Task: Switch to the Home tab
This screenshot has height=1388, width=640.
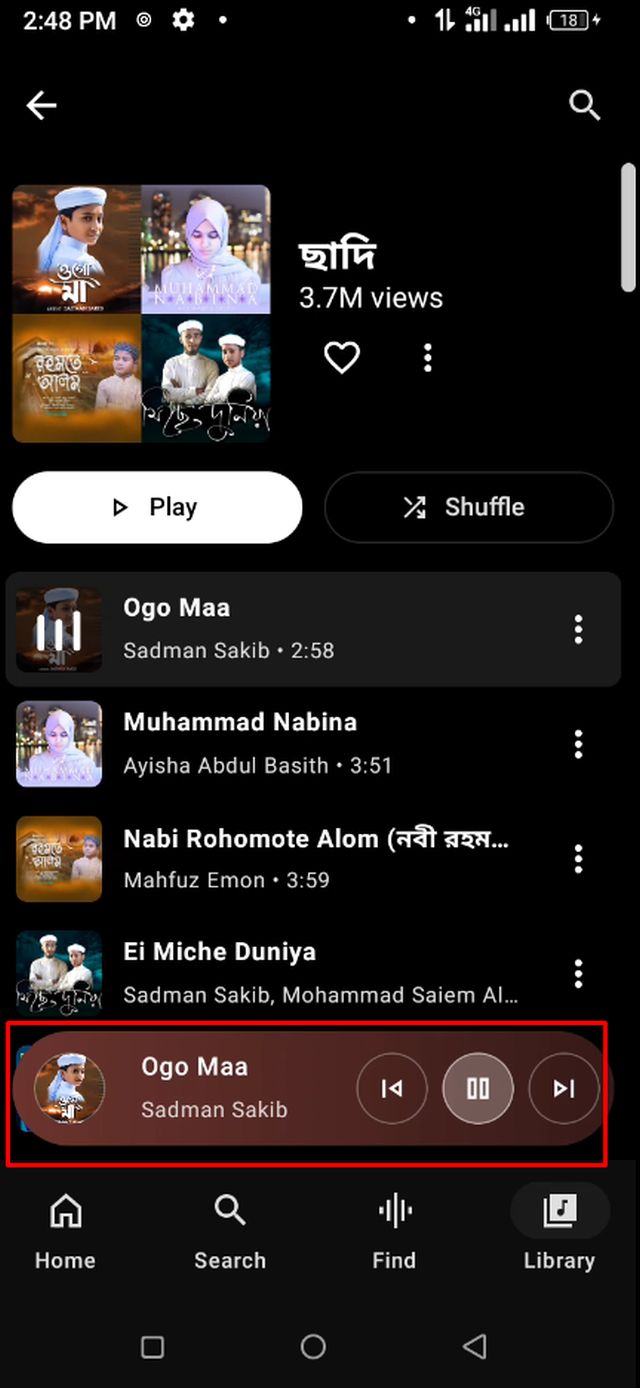Action: tap(65, 1233)
